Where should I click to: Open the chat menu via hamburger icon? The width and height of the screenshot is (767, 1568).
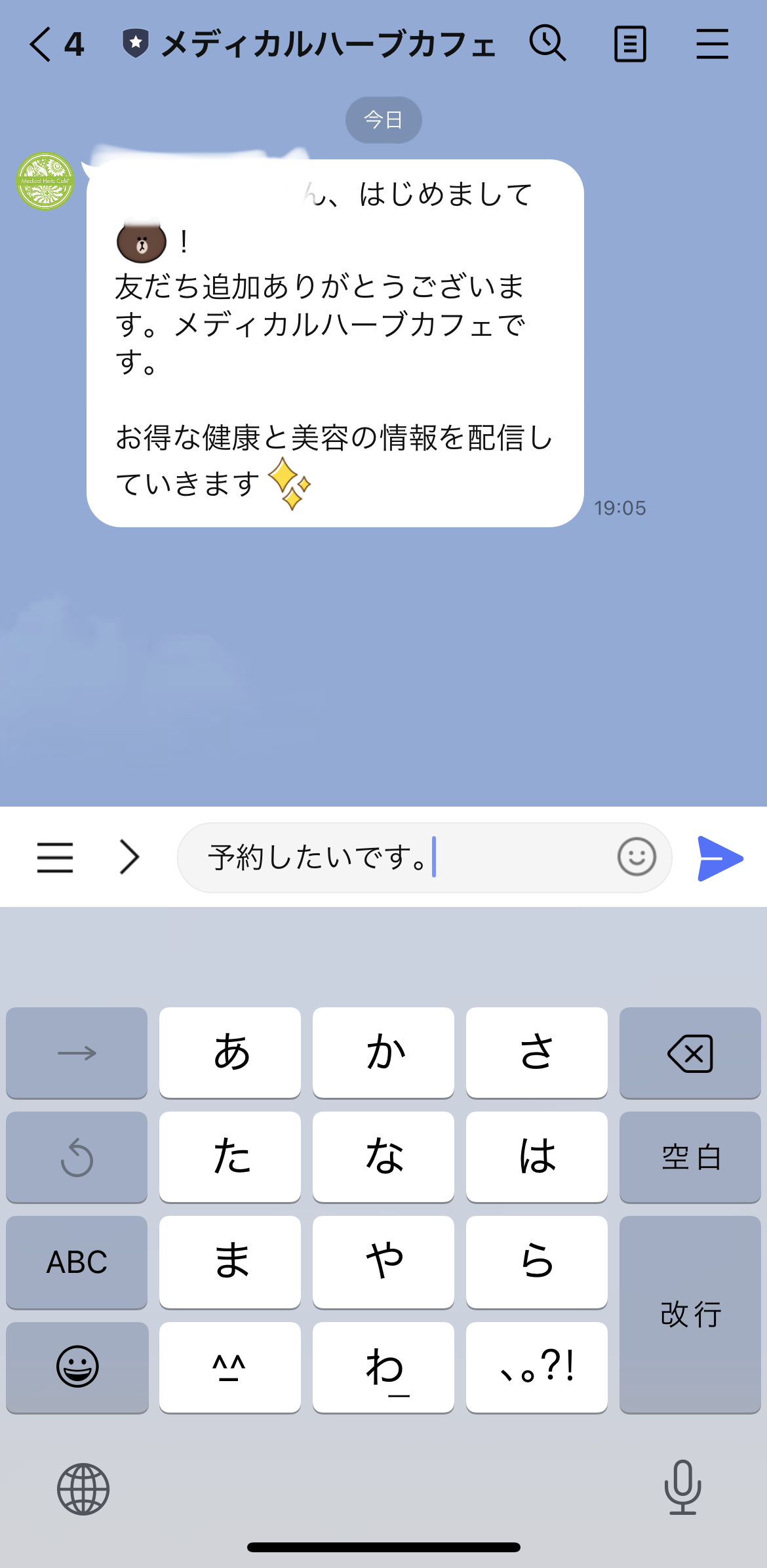pyautogui.click(x=713, y=43)
